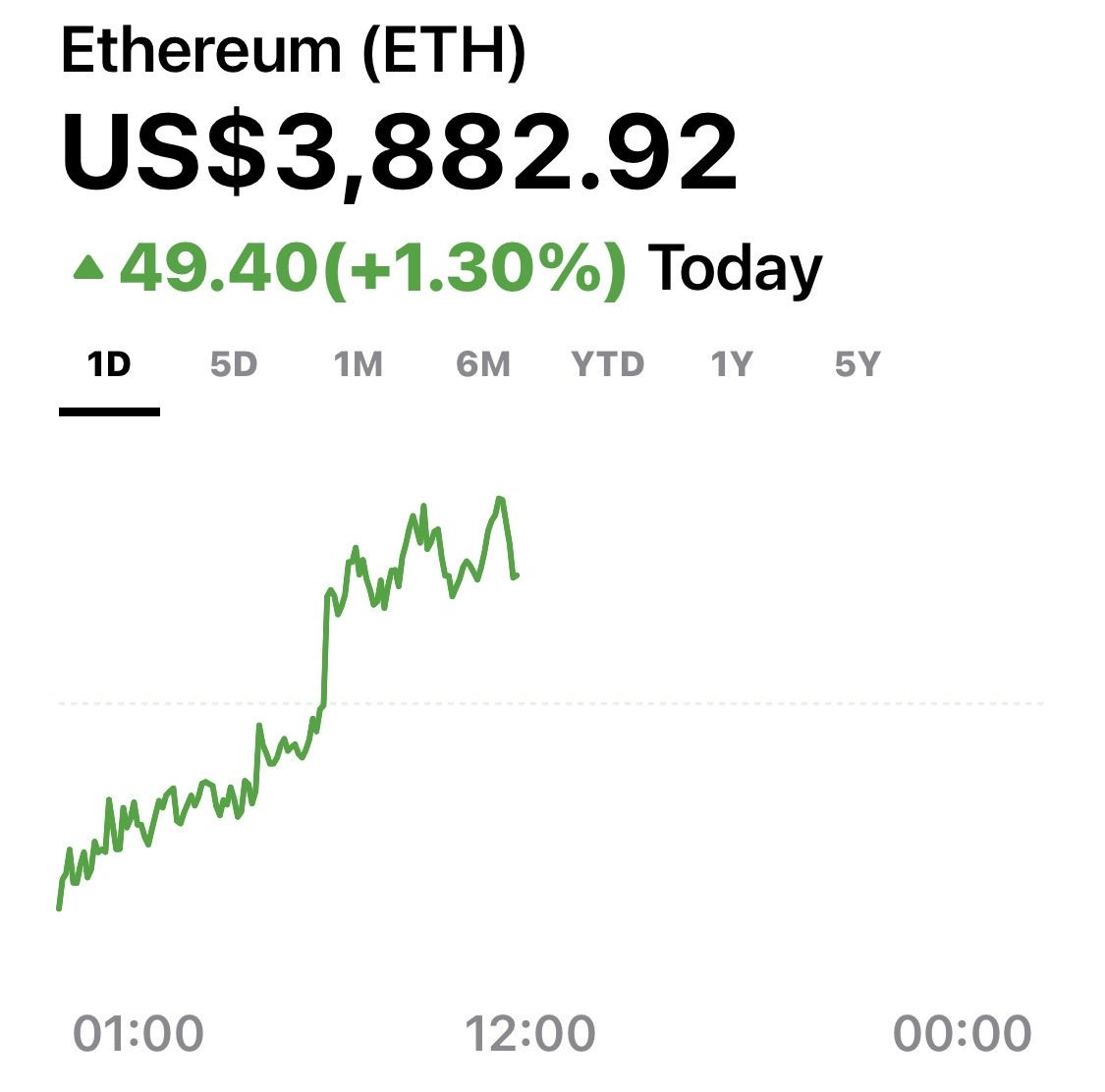Switch to the 5Y chart view

pos(857,364)
